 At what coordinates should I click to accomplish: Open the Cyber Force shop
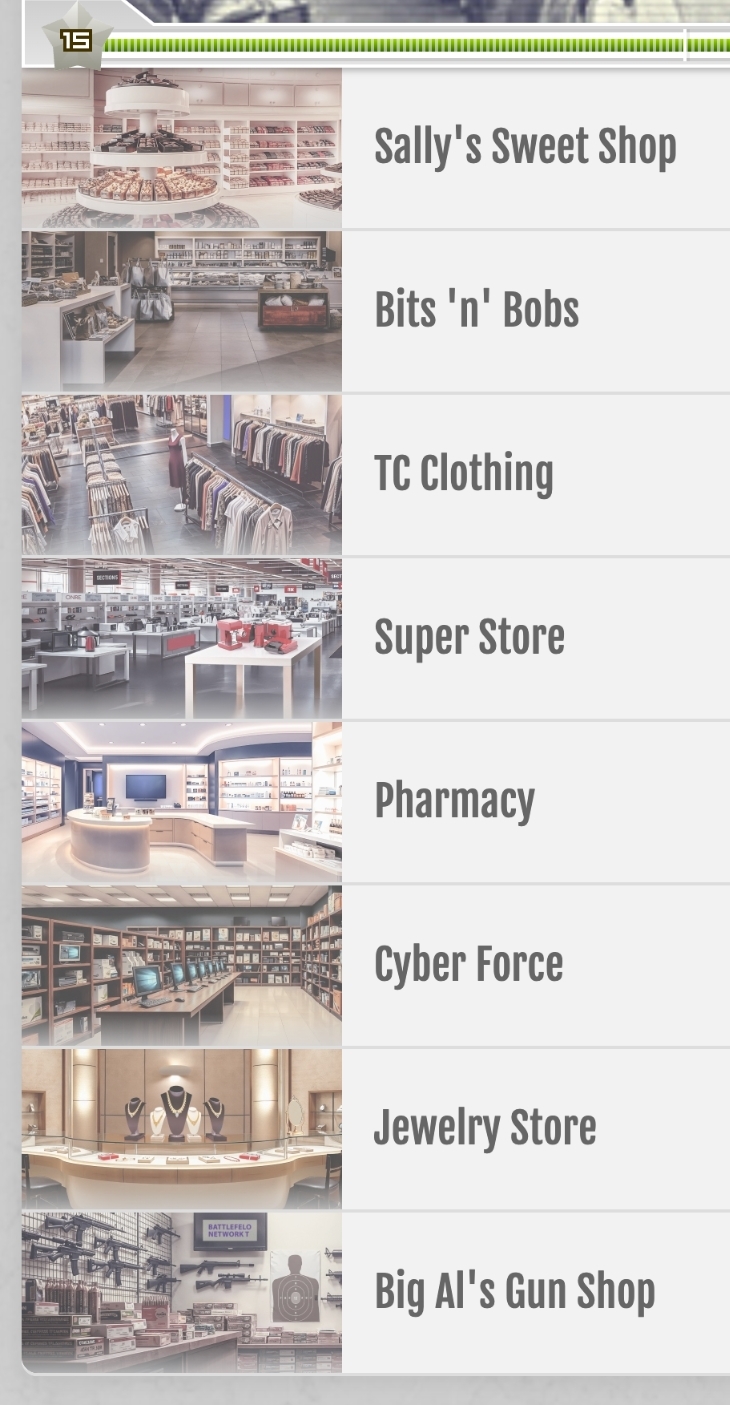pyautogui.click(x=468, y=965)
